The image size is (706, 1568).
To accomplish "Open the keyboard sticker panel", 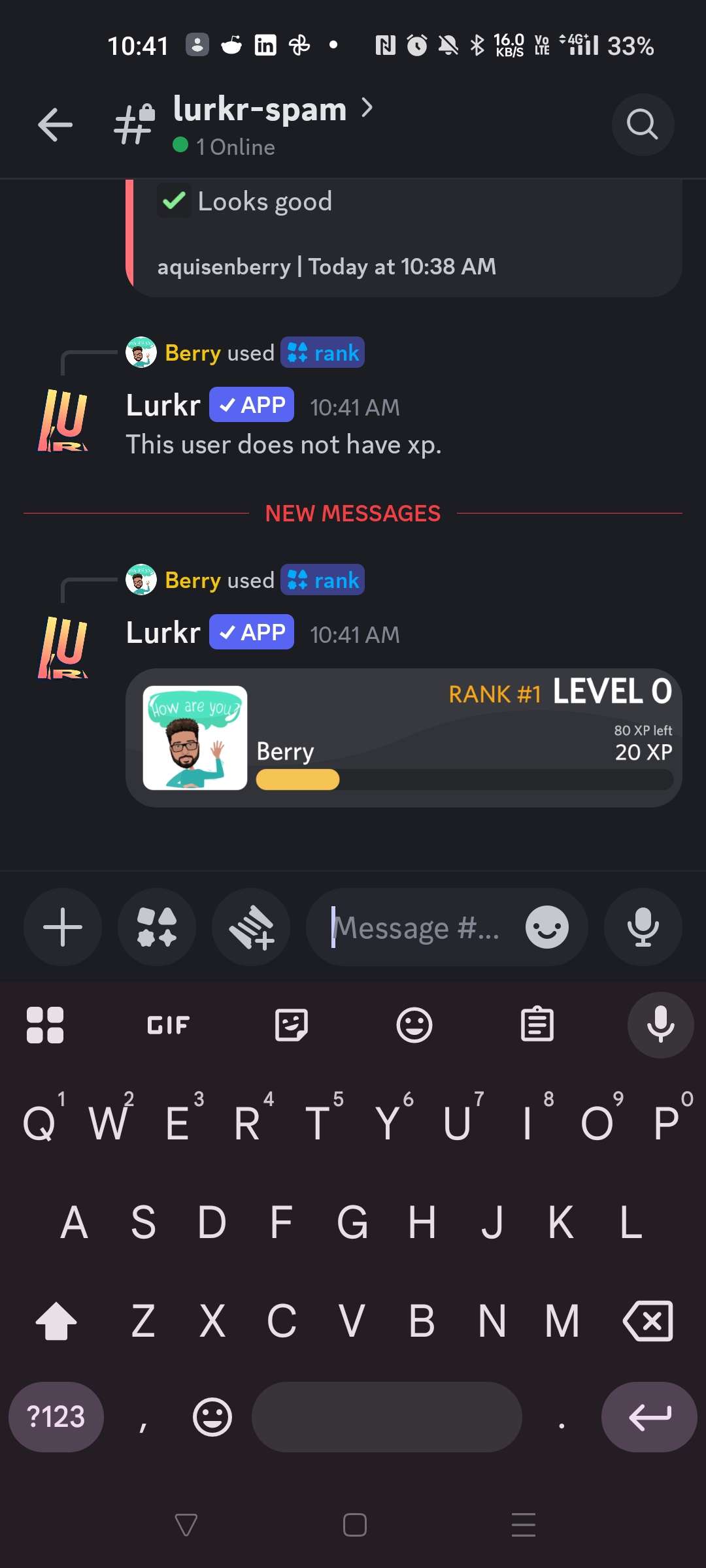I will pos(291,1024).
